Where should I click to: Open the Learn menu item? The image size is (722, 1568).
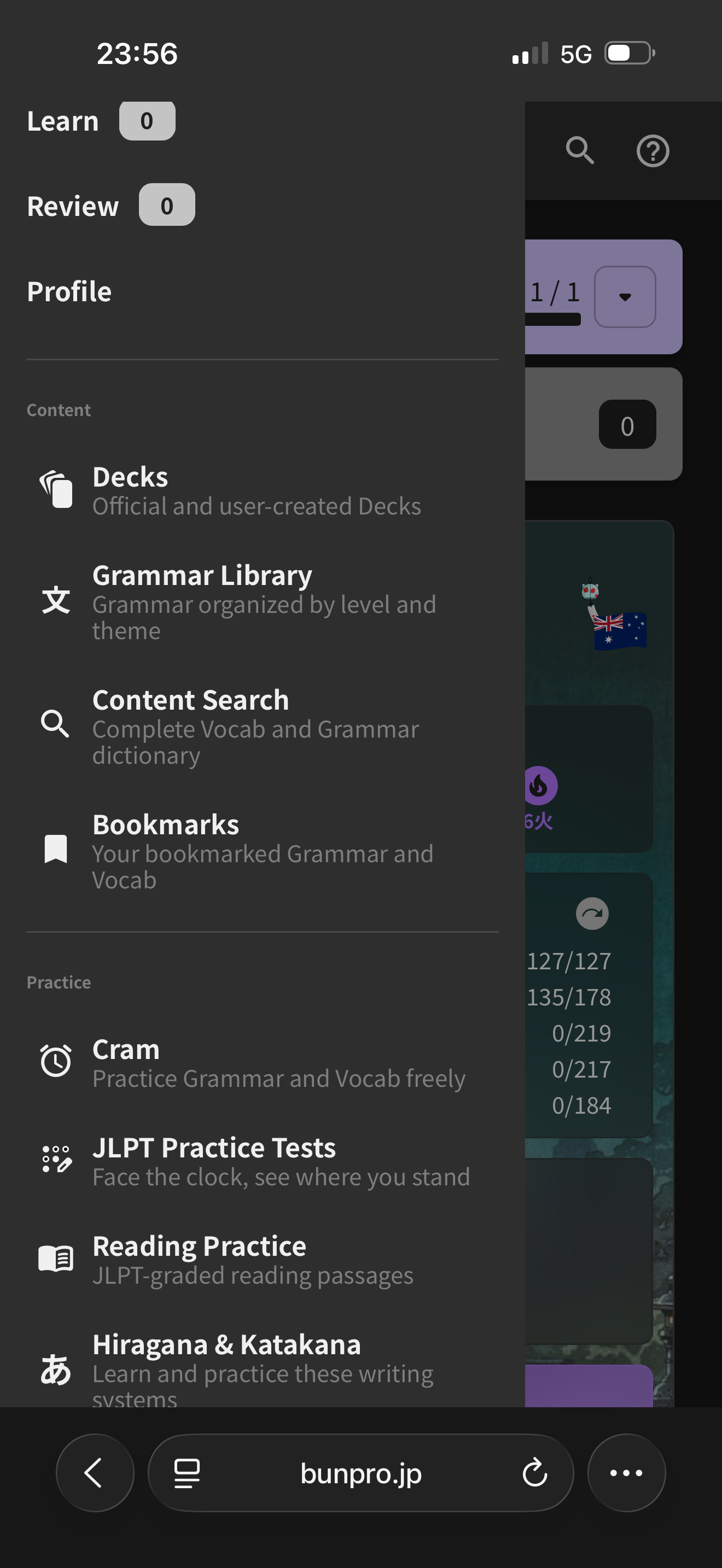pyautogui.click(x=63, y=121)
